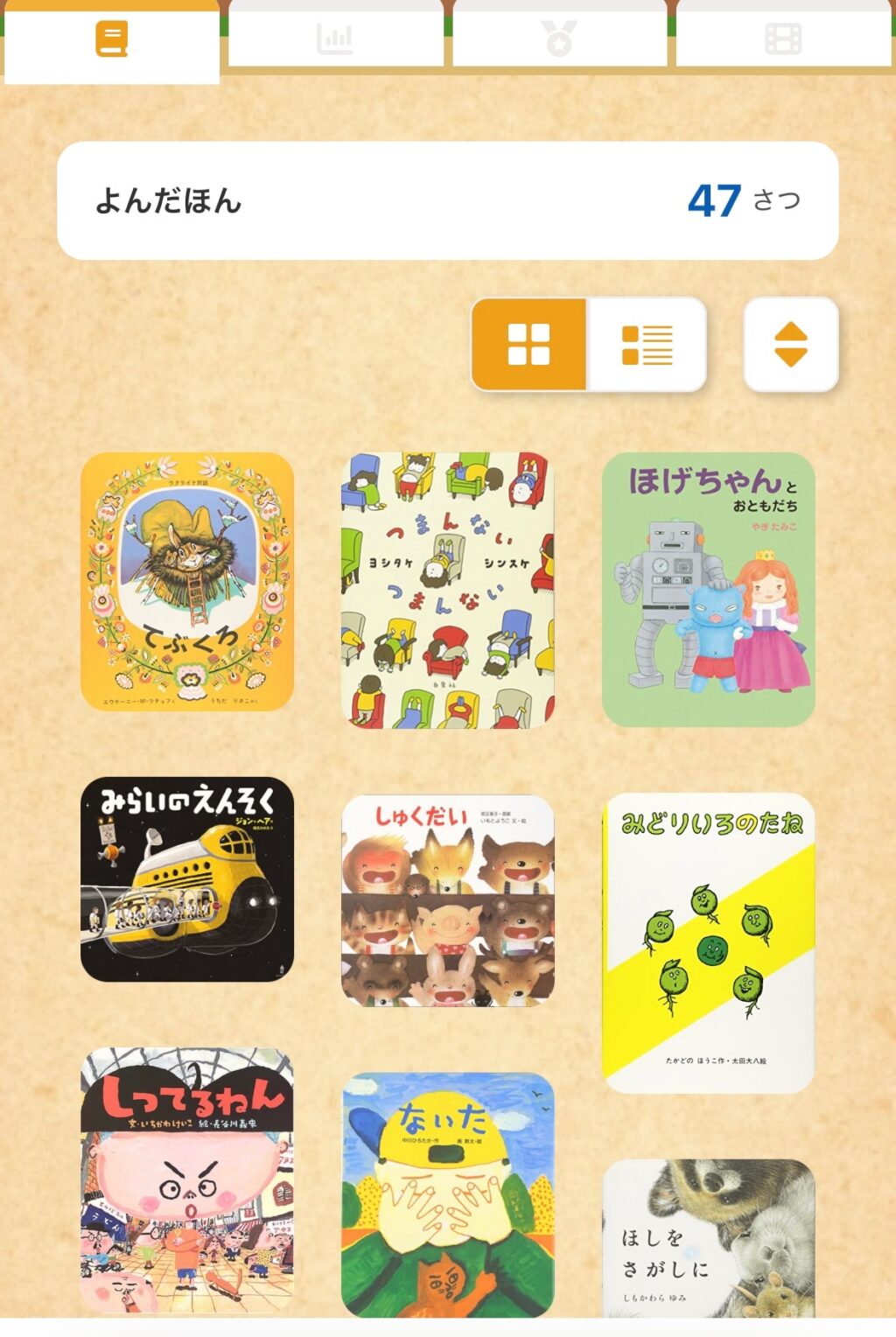
Task: Switch to list view layout
Action: point(647,344)
